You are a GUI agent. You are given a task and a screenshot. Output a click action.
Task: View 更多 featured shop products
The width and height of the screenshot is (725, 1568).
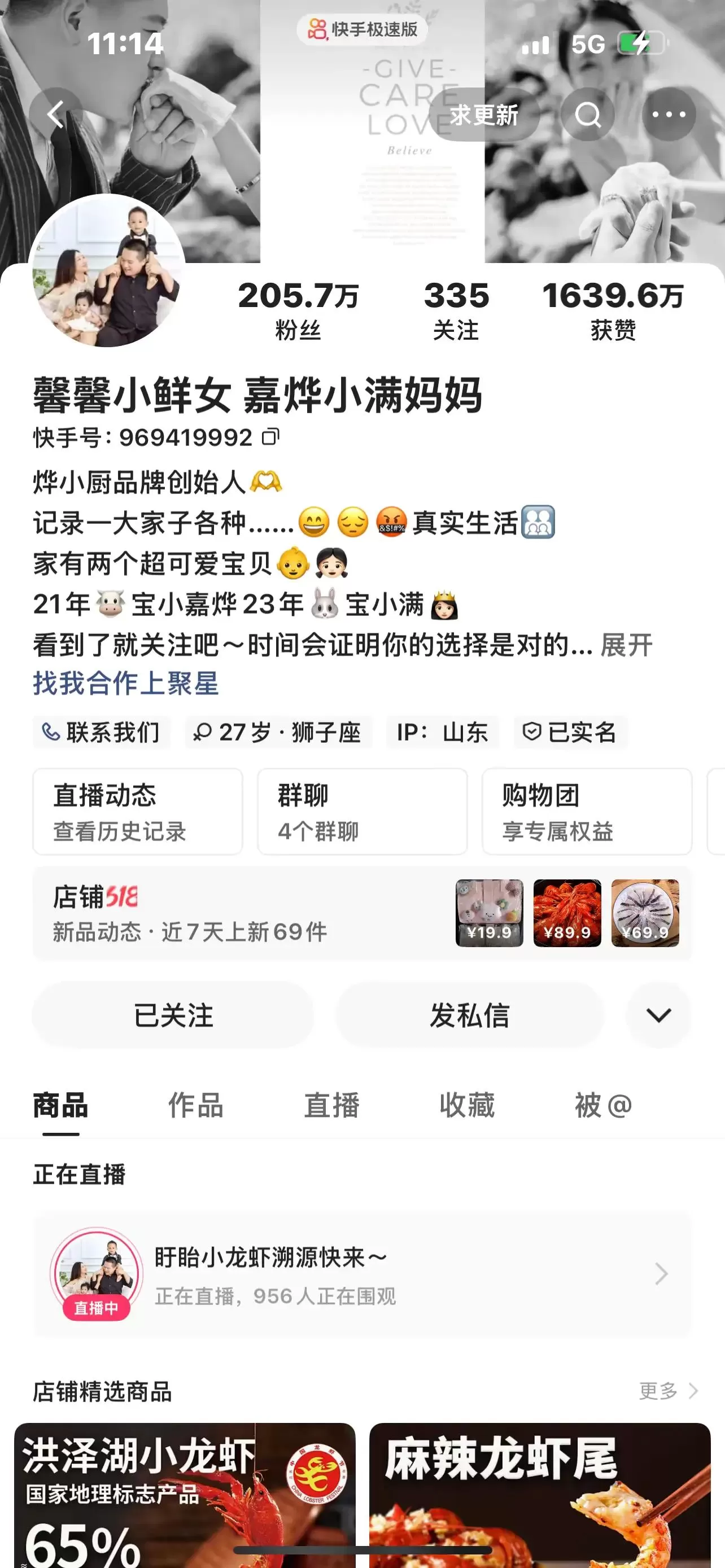pos(668,1391)
